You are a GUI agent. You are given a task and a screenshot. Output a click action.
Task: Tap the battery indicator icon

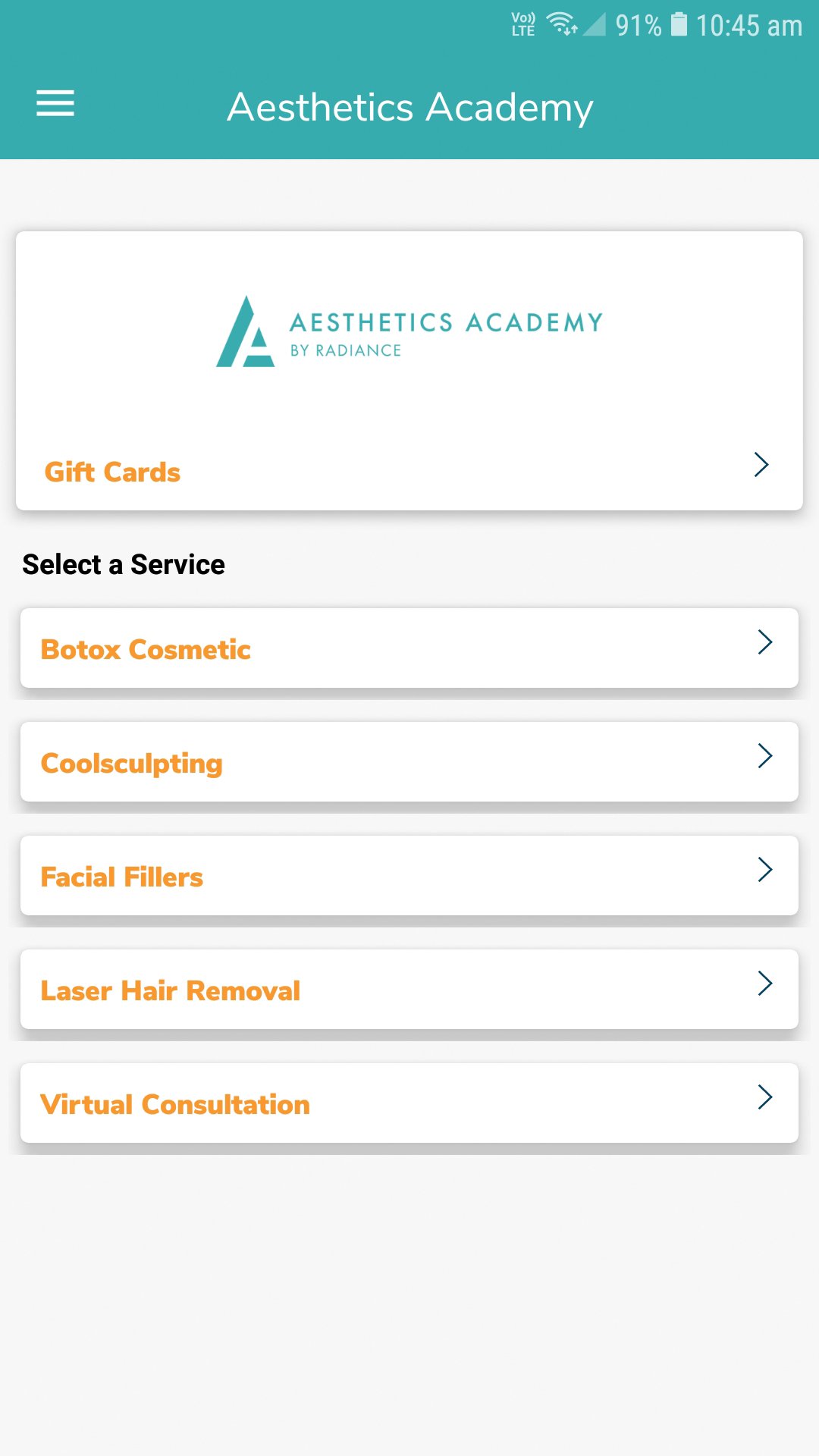[x=679, y=24]
